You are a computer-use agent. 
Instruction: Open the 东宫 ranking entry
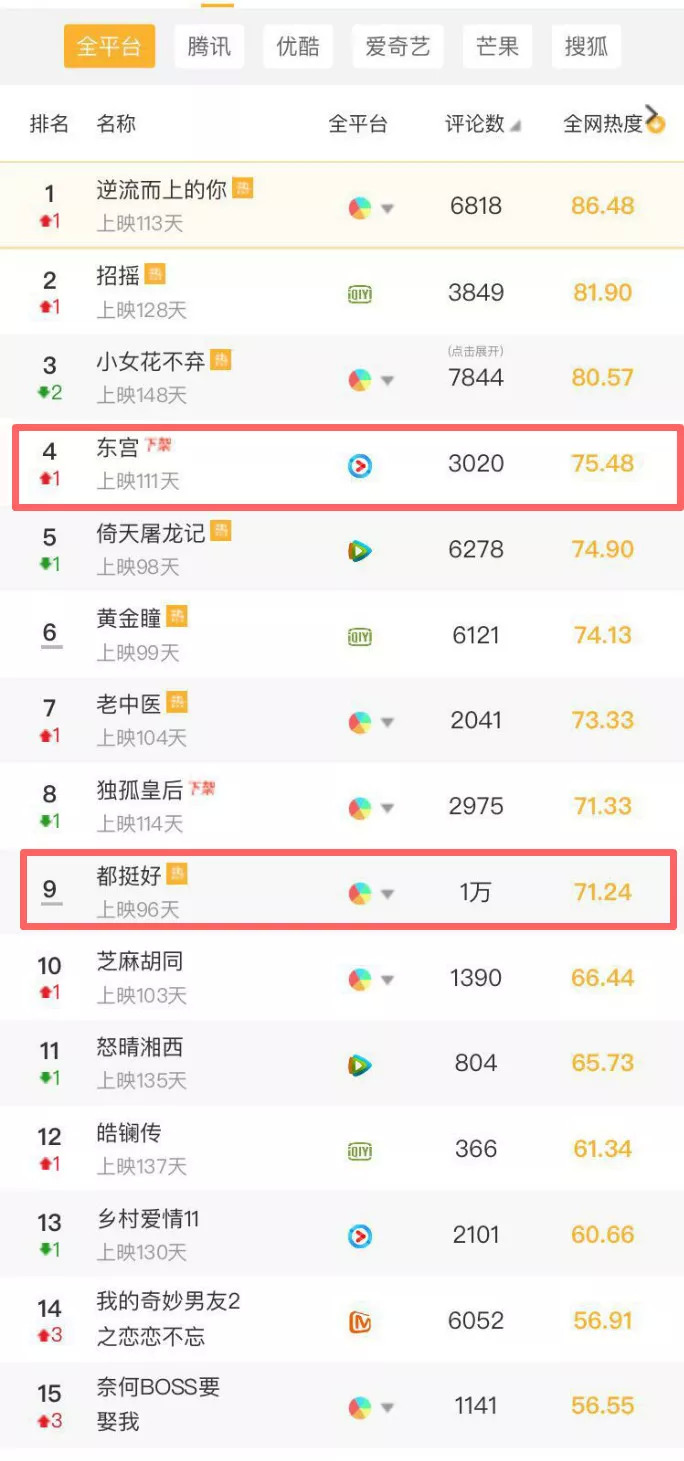click(118, 449)
